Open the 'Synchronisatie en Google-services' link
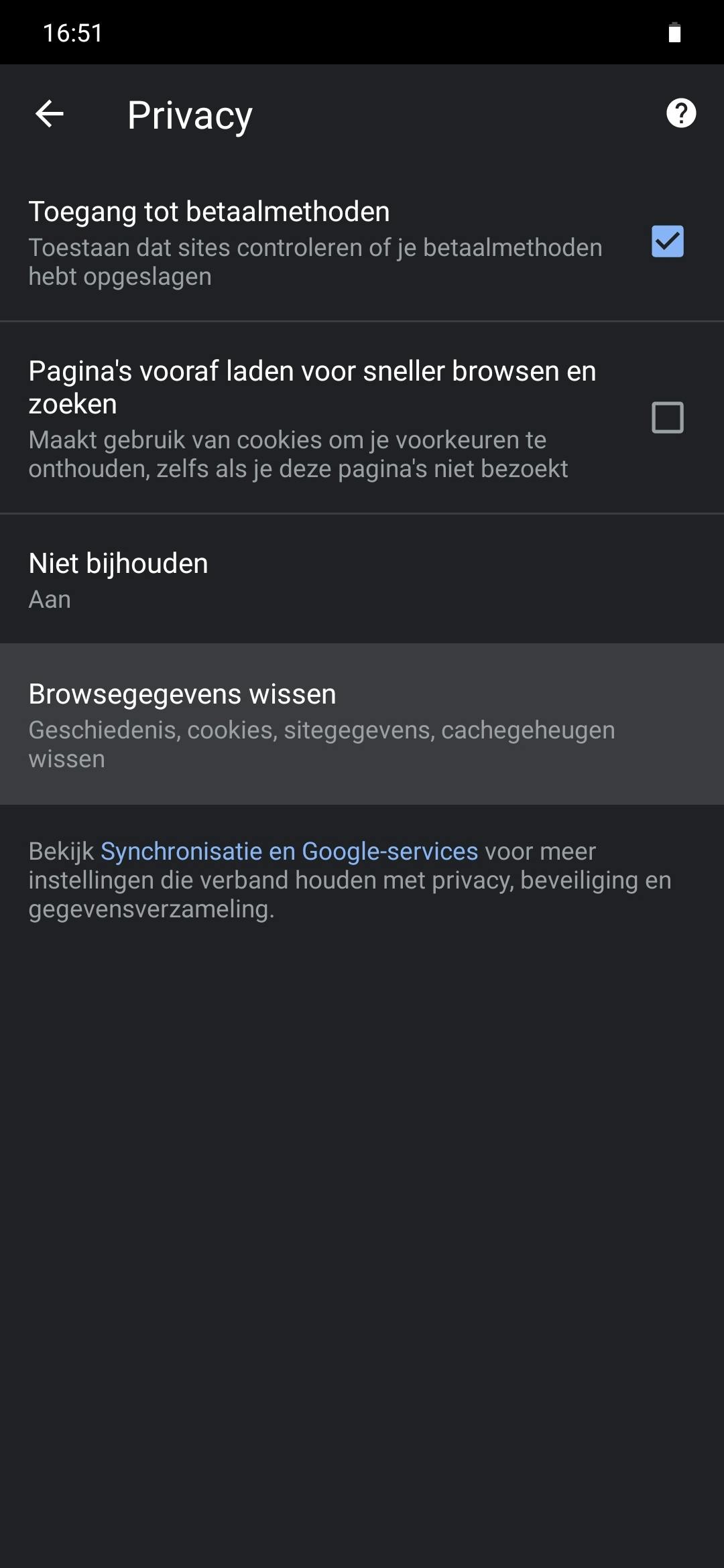 [289, 850]
